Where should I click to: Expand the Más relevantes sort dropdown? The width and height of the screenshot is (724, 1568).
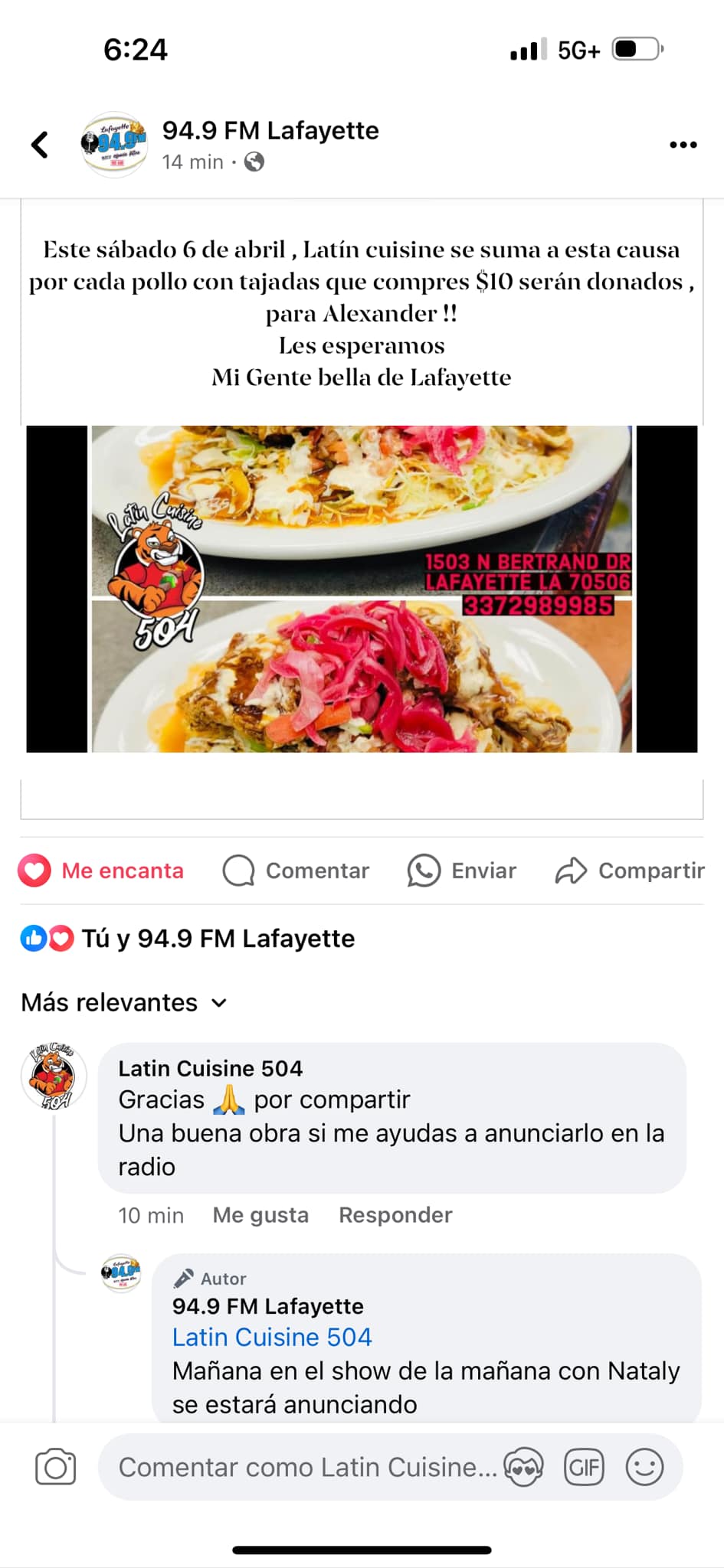point(124,1002)
